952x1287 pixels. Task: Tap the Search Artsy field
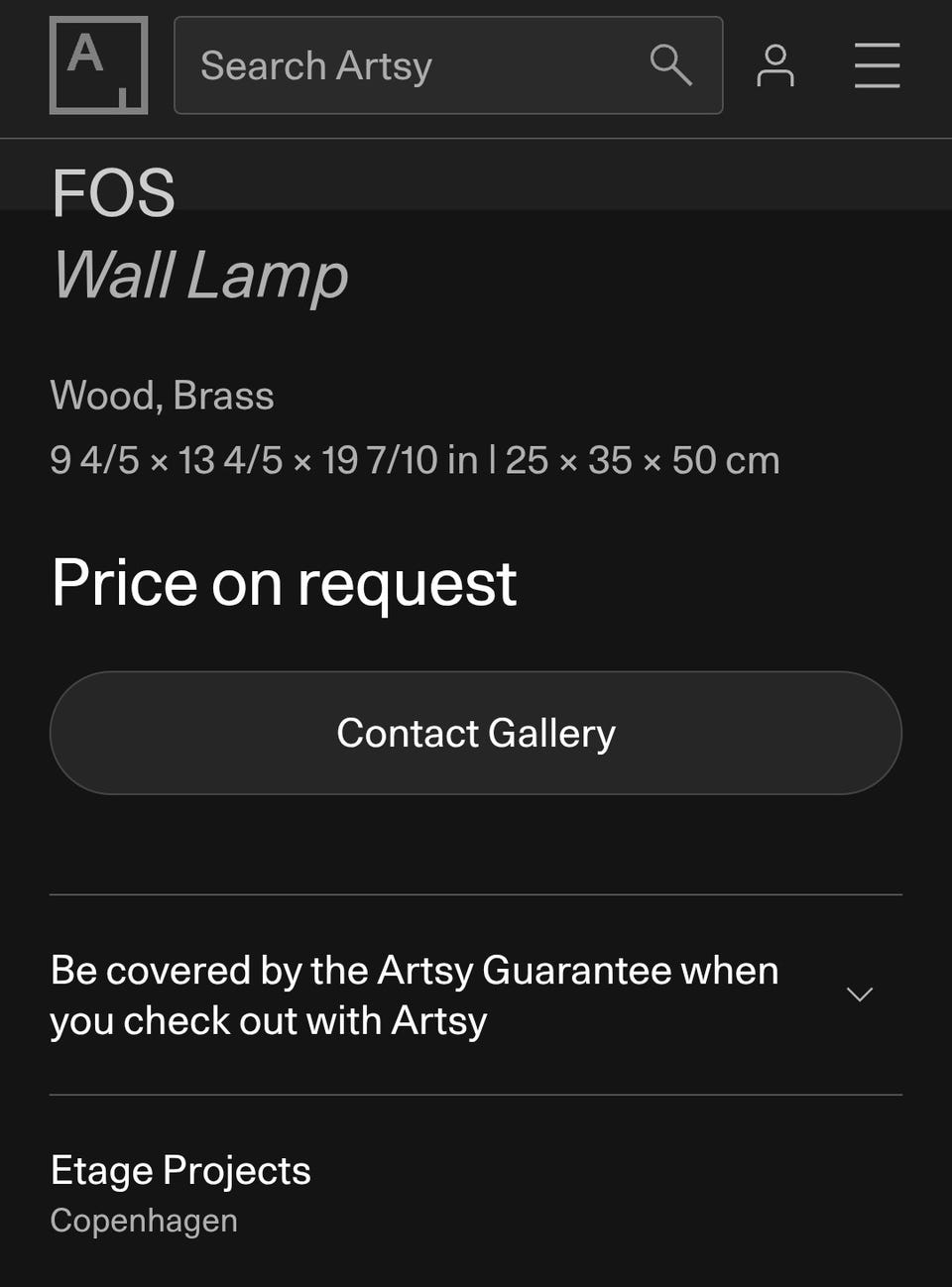point(416,65)
